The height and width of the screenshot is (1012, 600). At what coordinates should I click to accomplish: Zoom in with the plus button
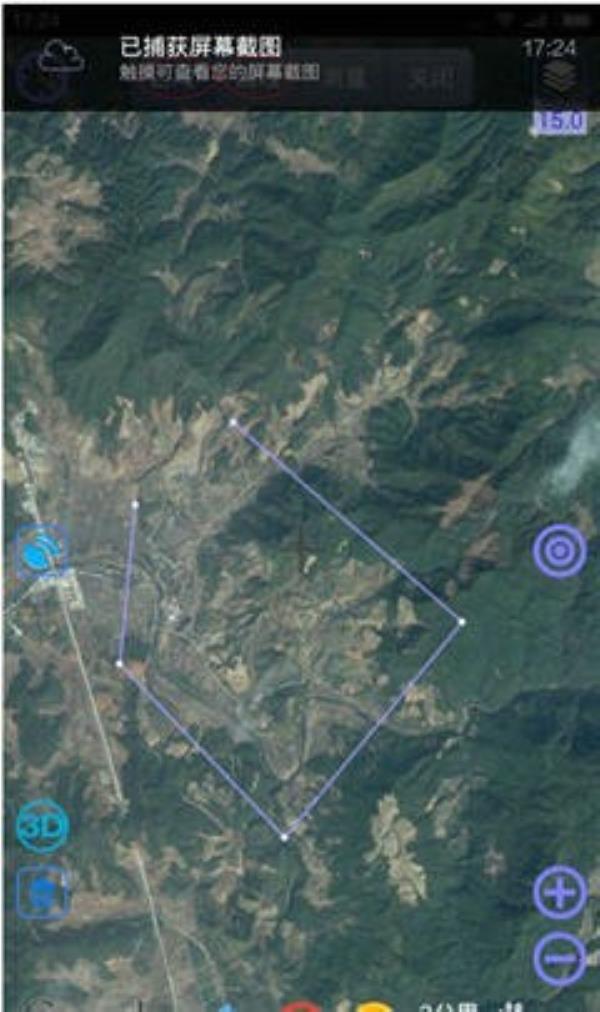(x=559, y=892)
